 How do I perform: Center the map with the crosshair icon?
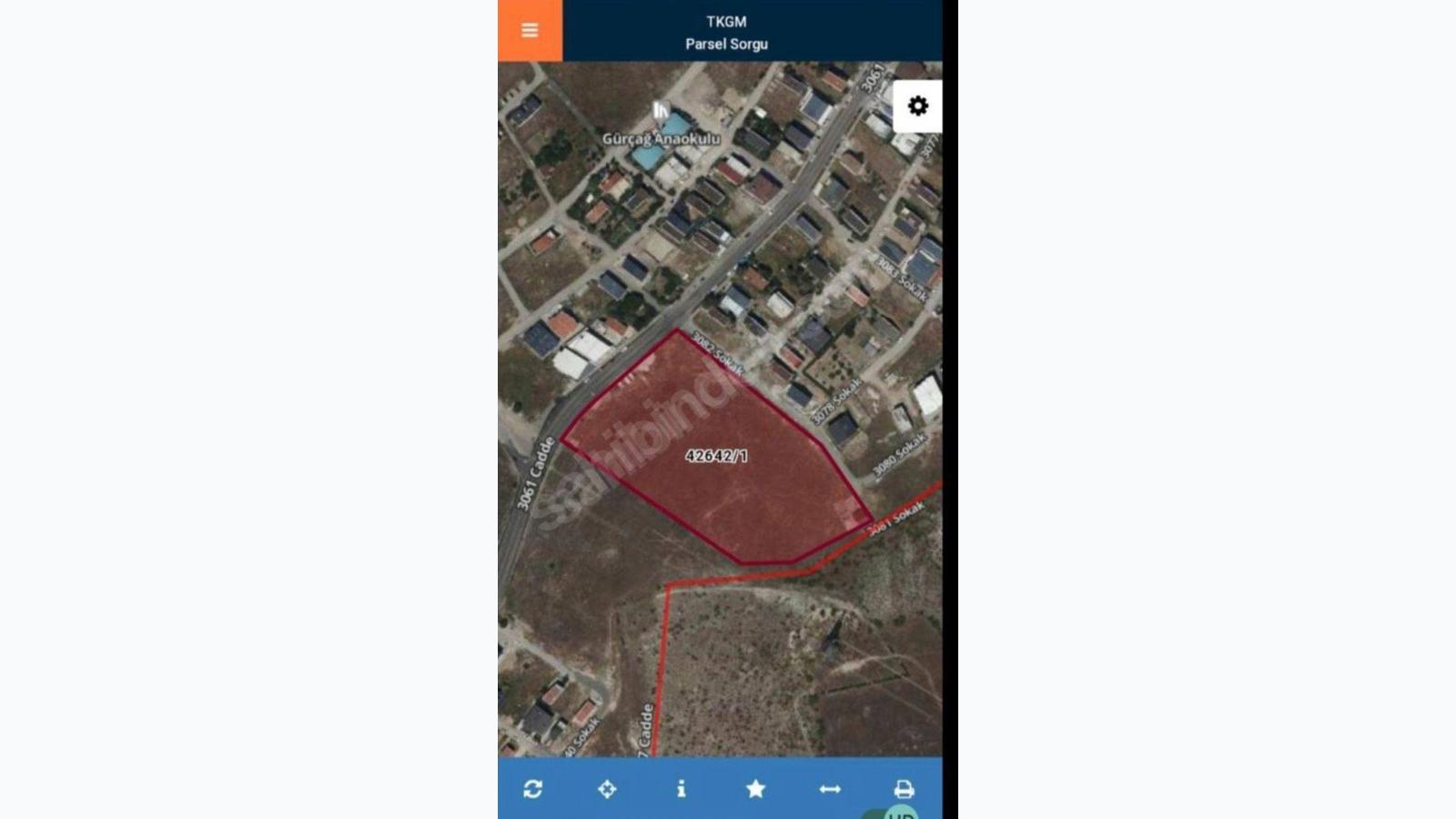607,789
